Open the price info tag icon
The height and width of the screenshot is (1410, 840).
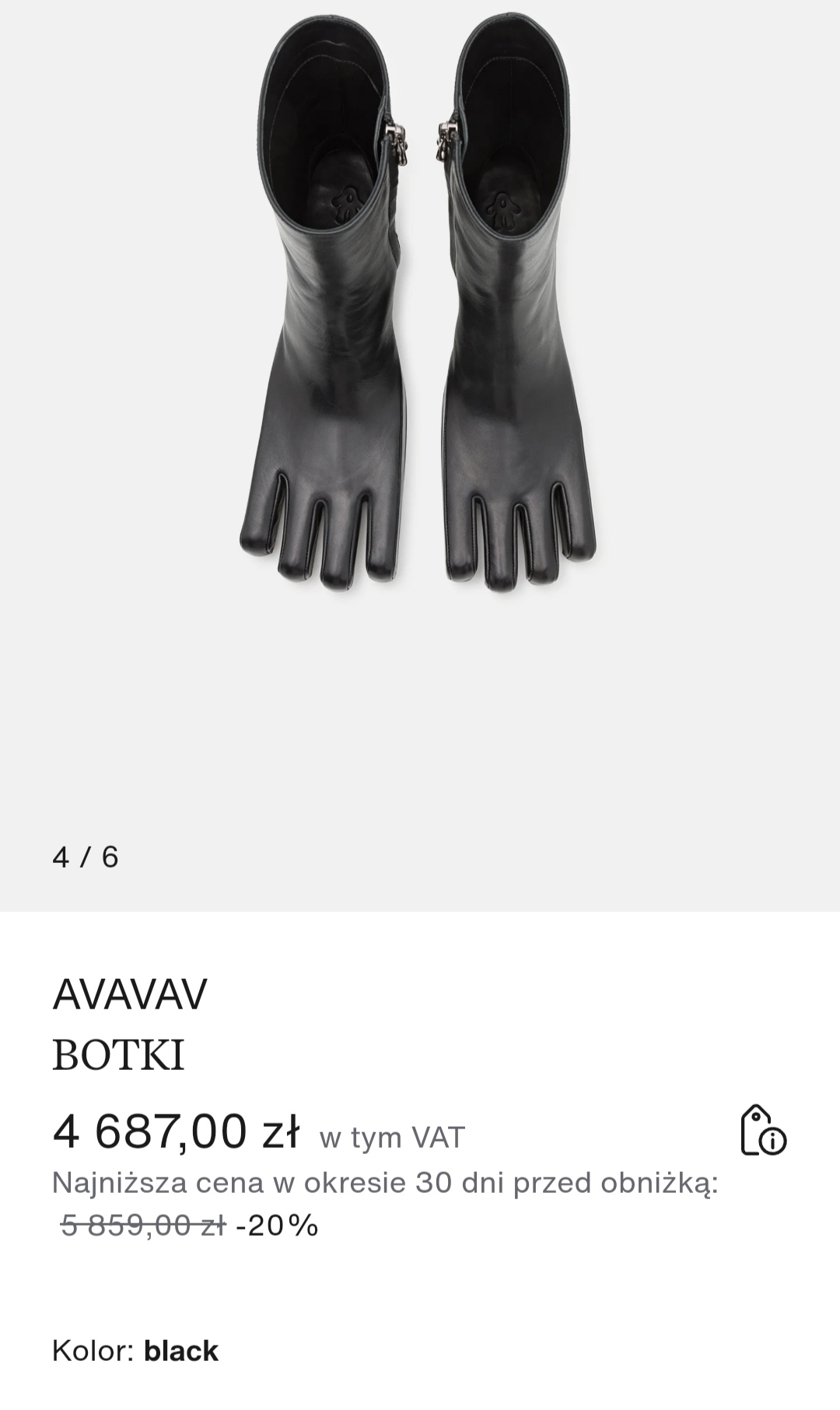pos(763,1130)
